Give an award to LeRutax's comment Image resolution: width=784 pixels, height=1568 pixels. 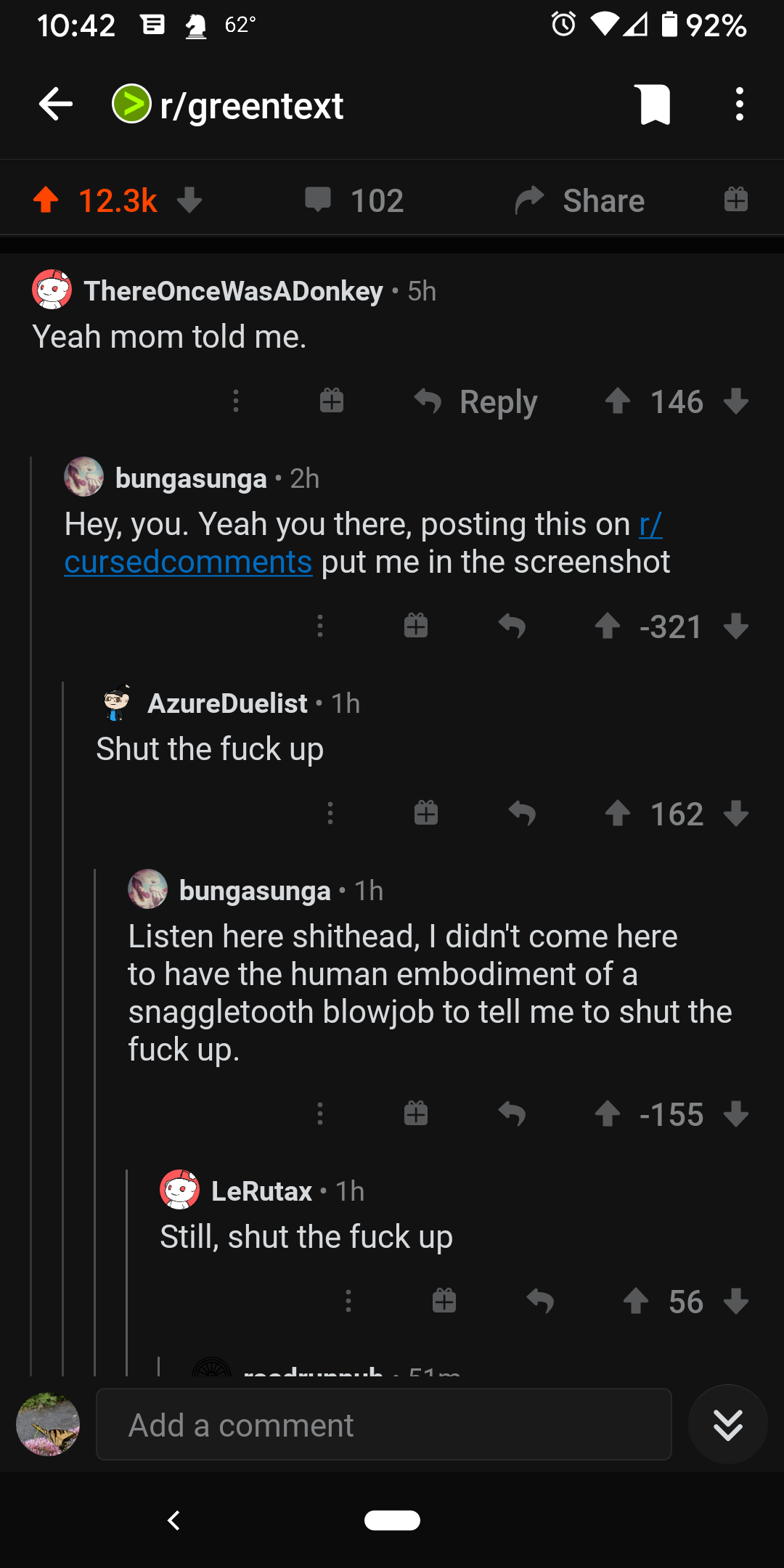(x=444, y=1301)
